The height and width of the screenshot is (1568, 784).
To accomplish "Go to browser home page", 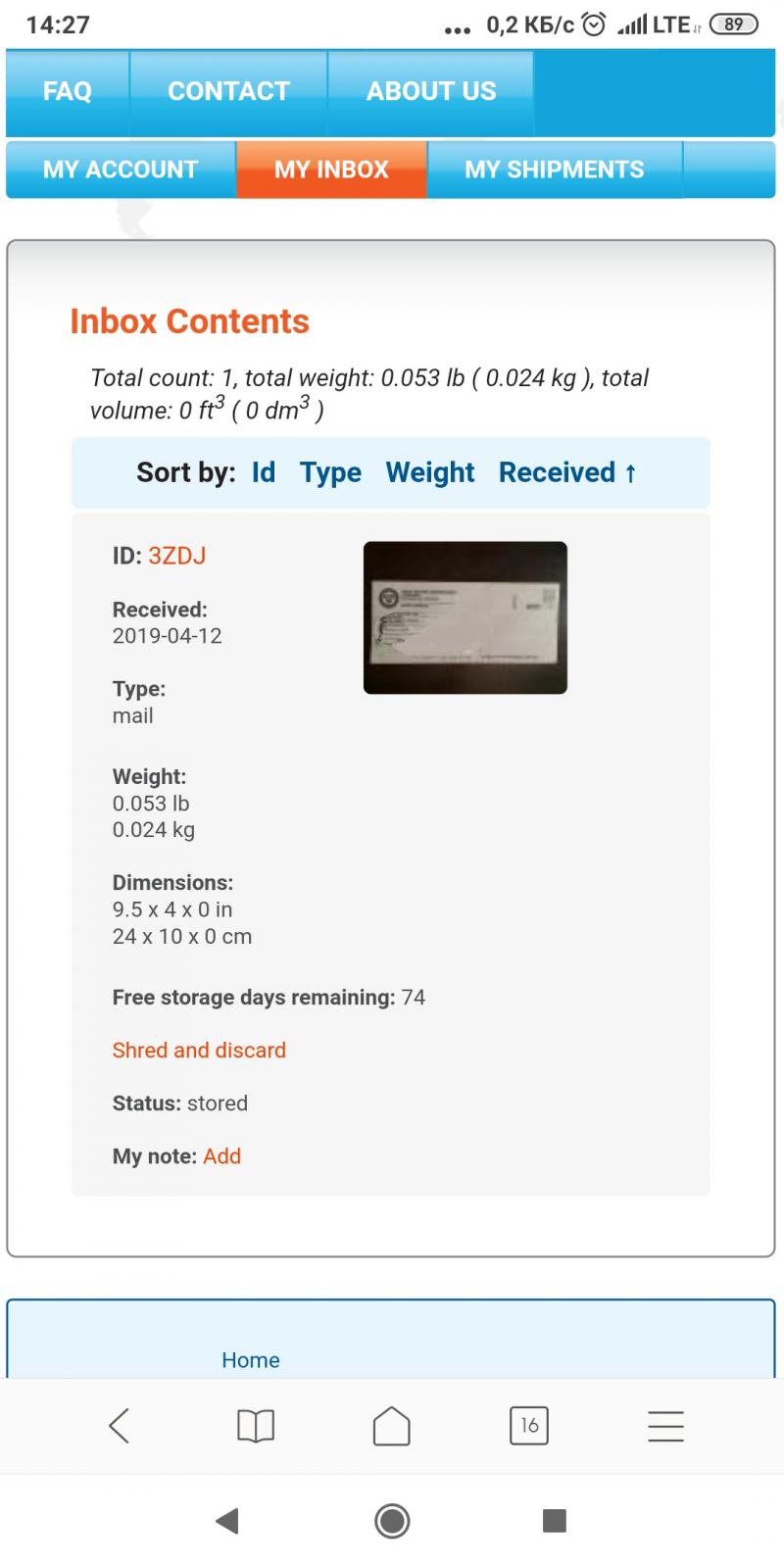I will tap(392, 1426).
